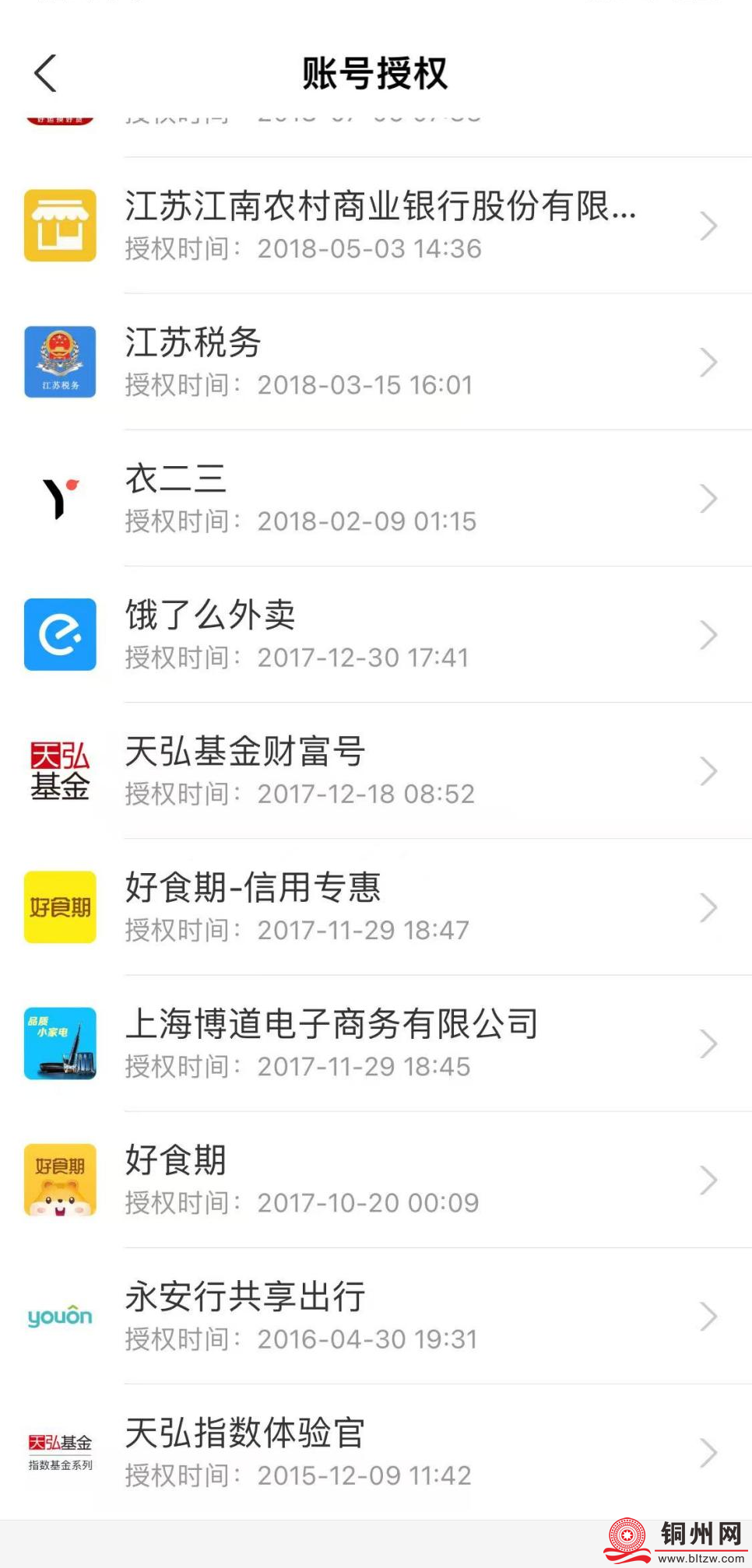
Task: View 衣二三 authorization details
Action: pos(380,498)
